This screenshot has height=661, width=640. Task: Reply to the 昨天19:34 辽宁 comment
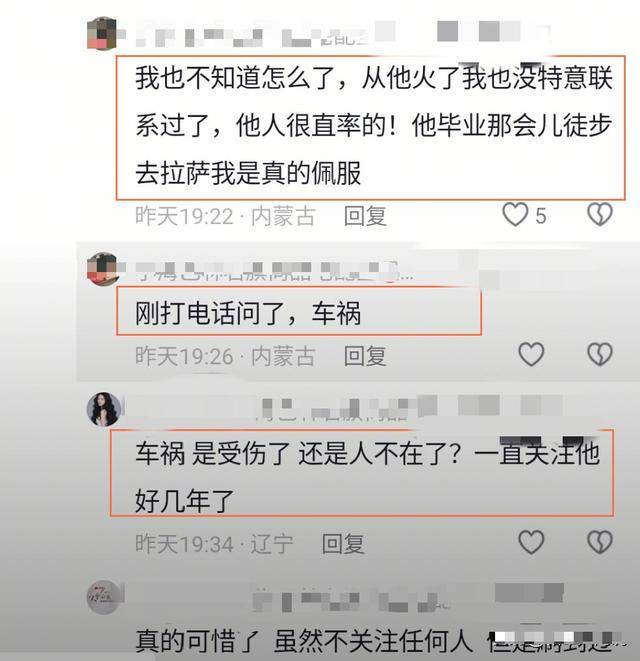pyautogui.click(x=343, y=543)
